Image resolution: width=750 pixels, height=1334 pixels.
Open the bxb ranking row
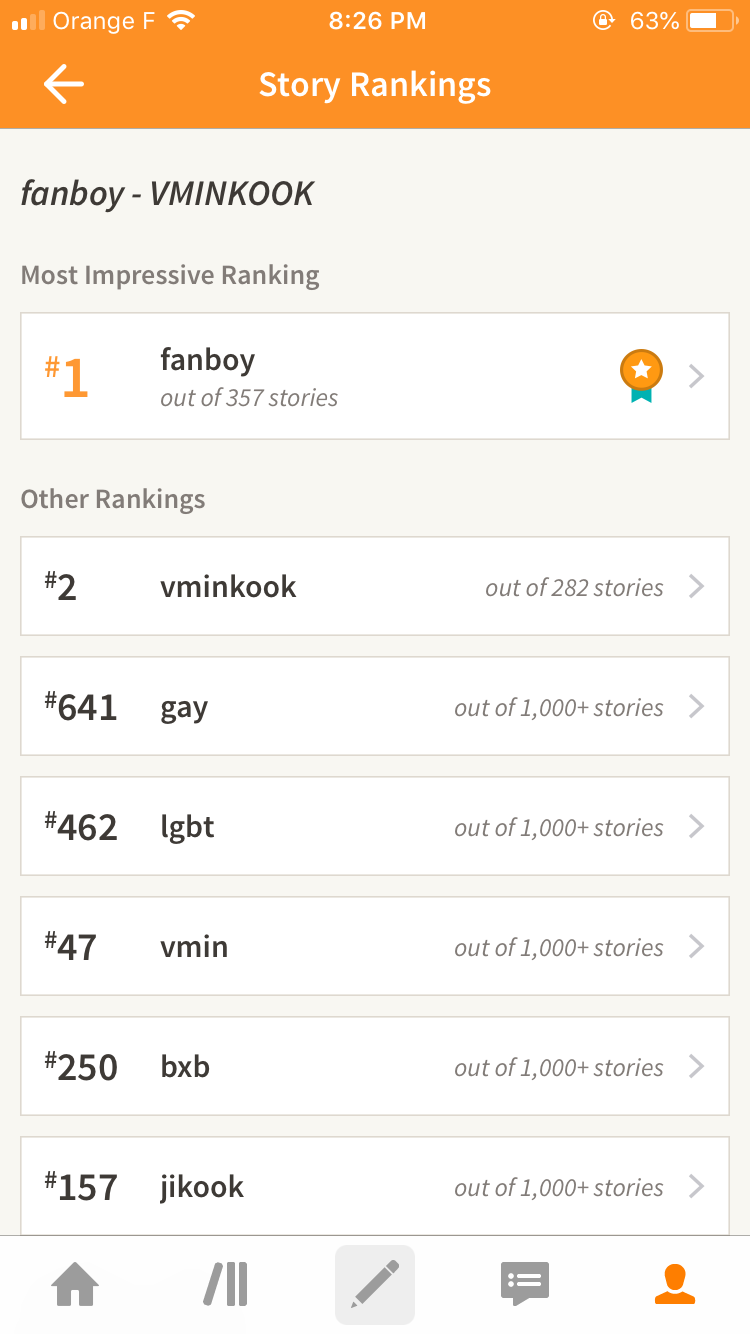(375, 1066)
